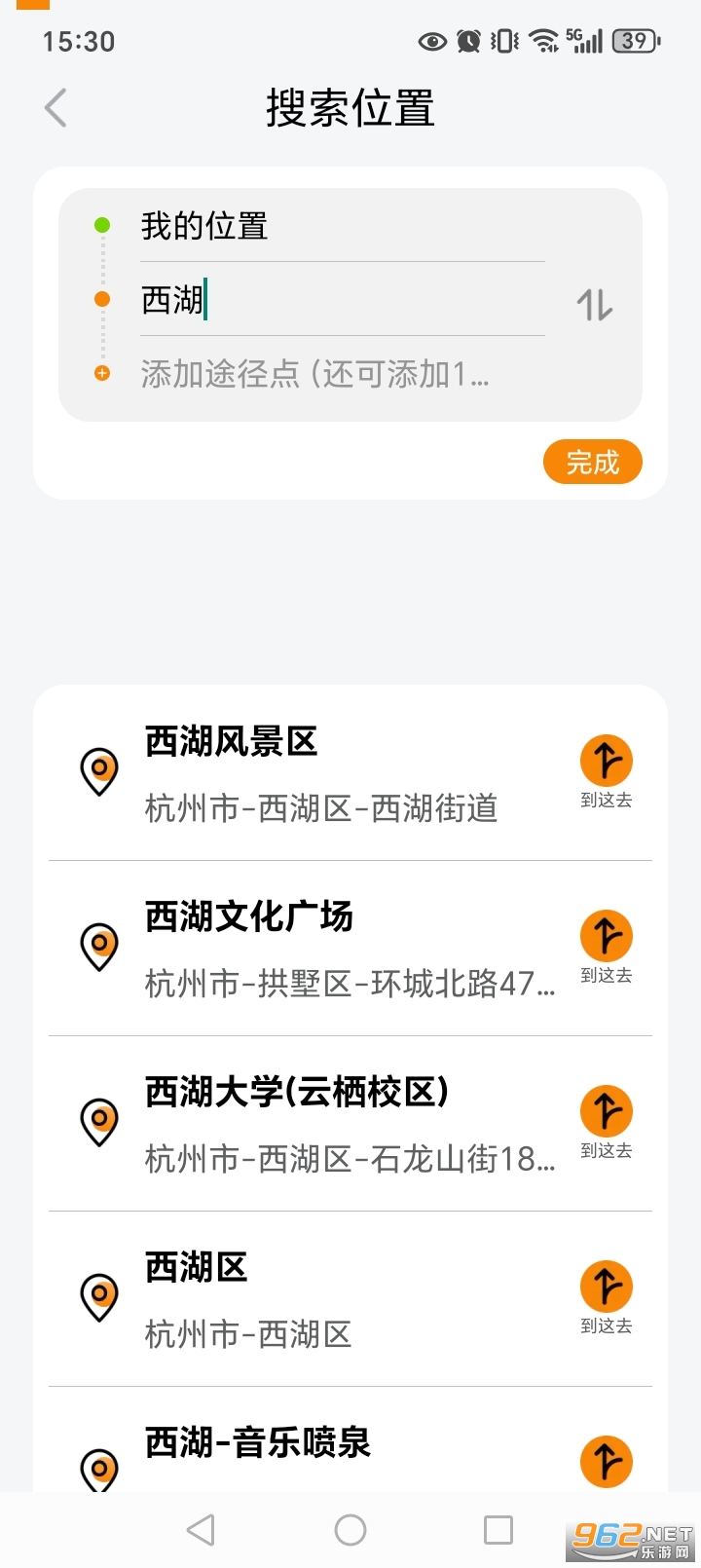Tap the plus icon to add a waypoint
This screenshot has width=701, height=1568.
pyautogui.click(x=102, y=373)
